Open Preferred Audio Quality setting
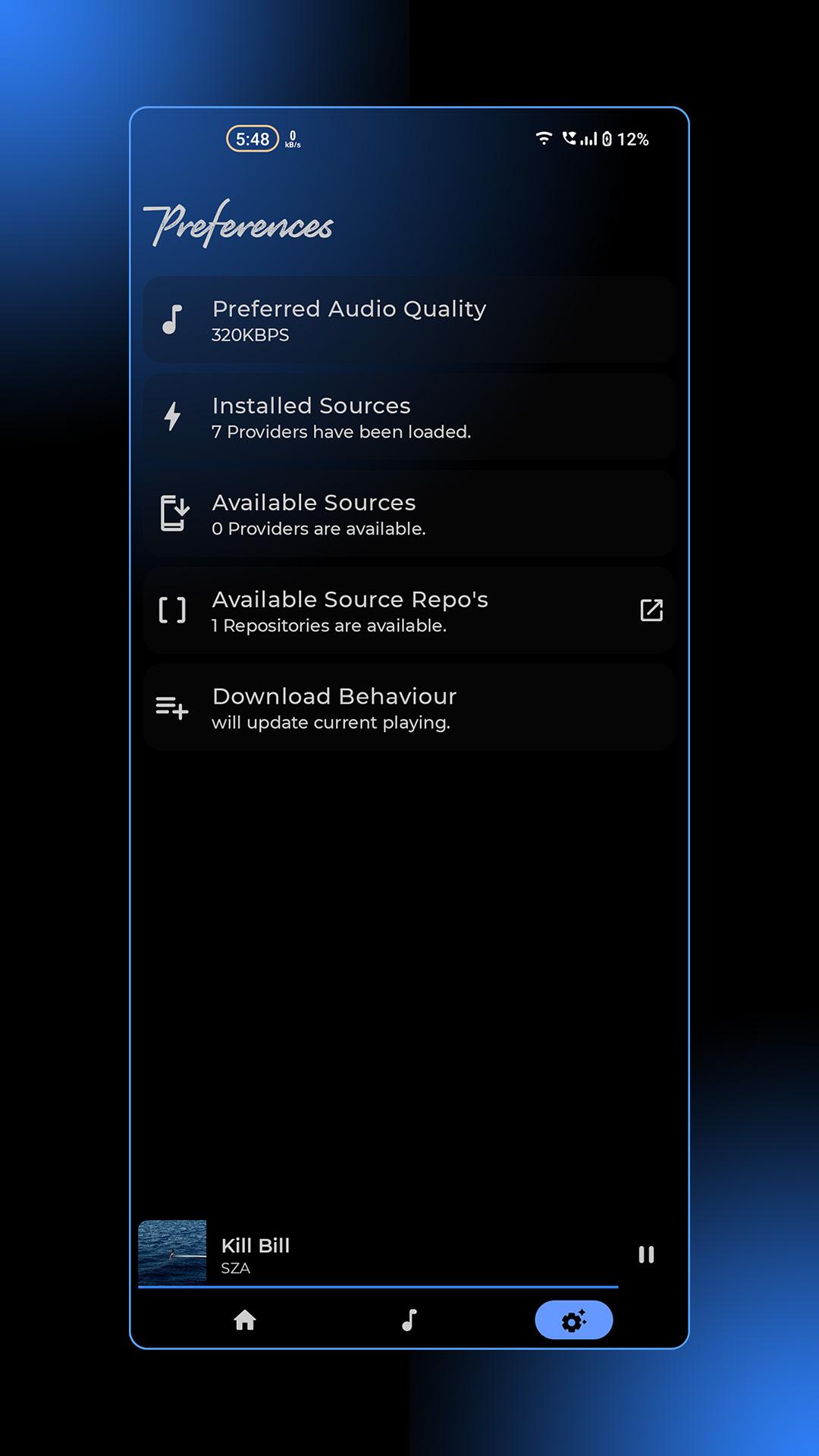Viewport: 819px width, 1456px height. [409, 319]
